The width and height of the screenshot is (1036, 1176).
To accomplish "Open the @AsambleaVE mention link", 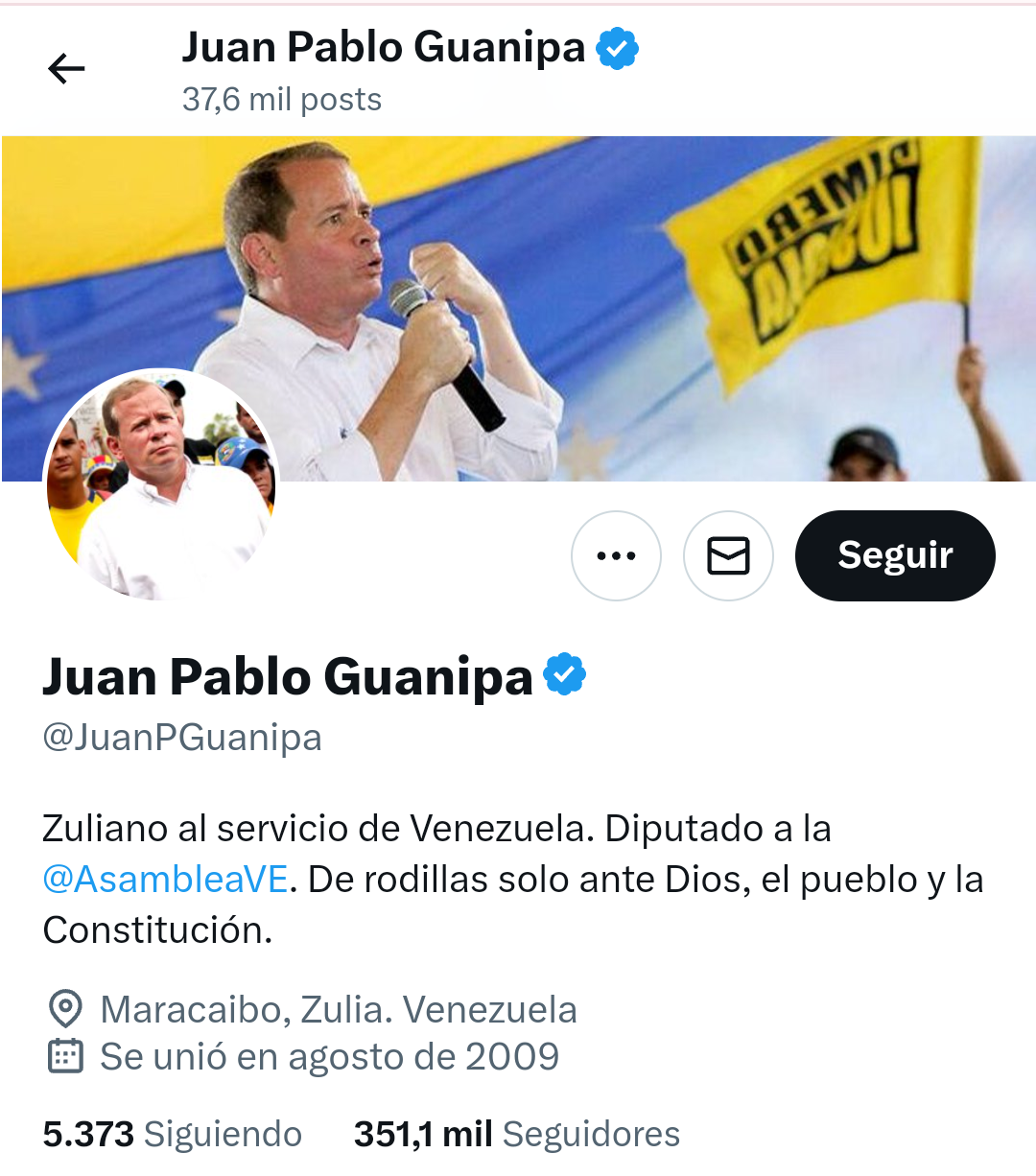I will click(165, 879).
